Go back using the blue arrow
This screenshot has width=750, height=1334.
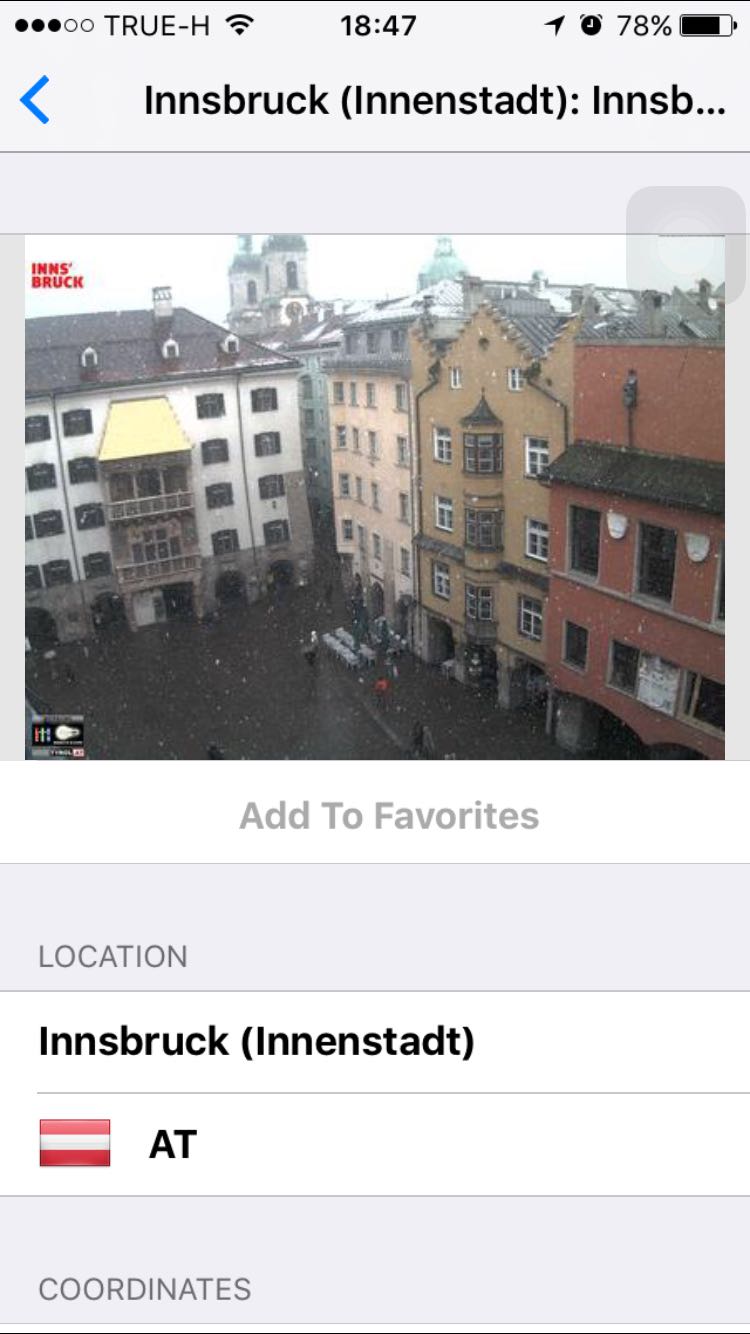tap(35, 101)
